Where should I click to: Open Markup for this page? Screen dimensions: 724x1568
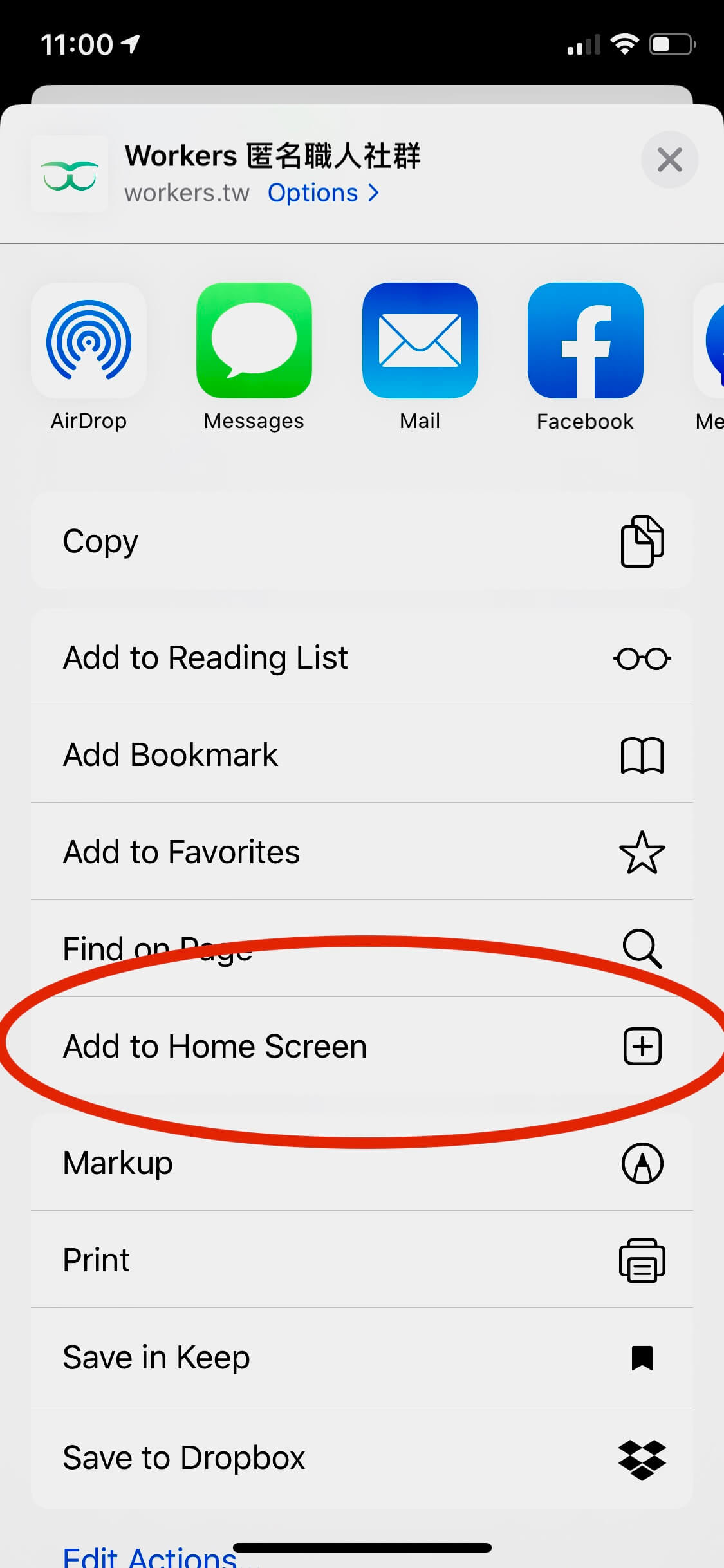[362, 1163]
